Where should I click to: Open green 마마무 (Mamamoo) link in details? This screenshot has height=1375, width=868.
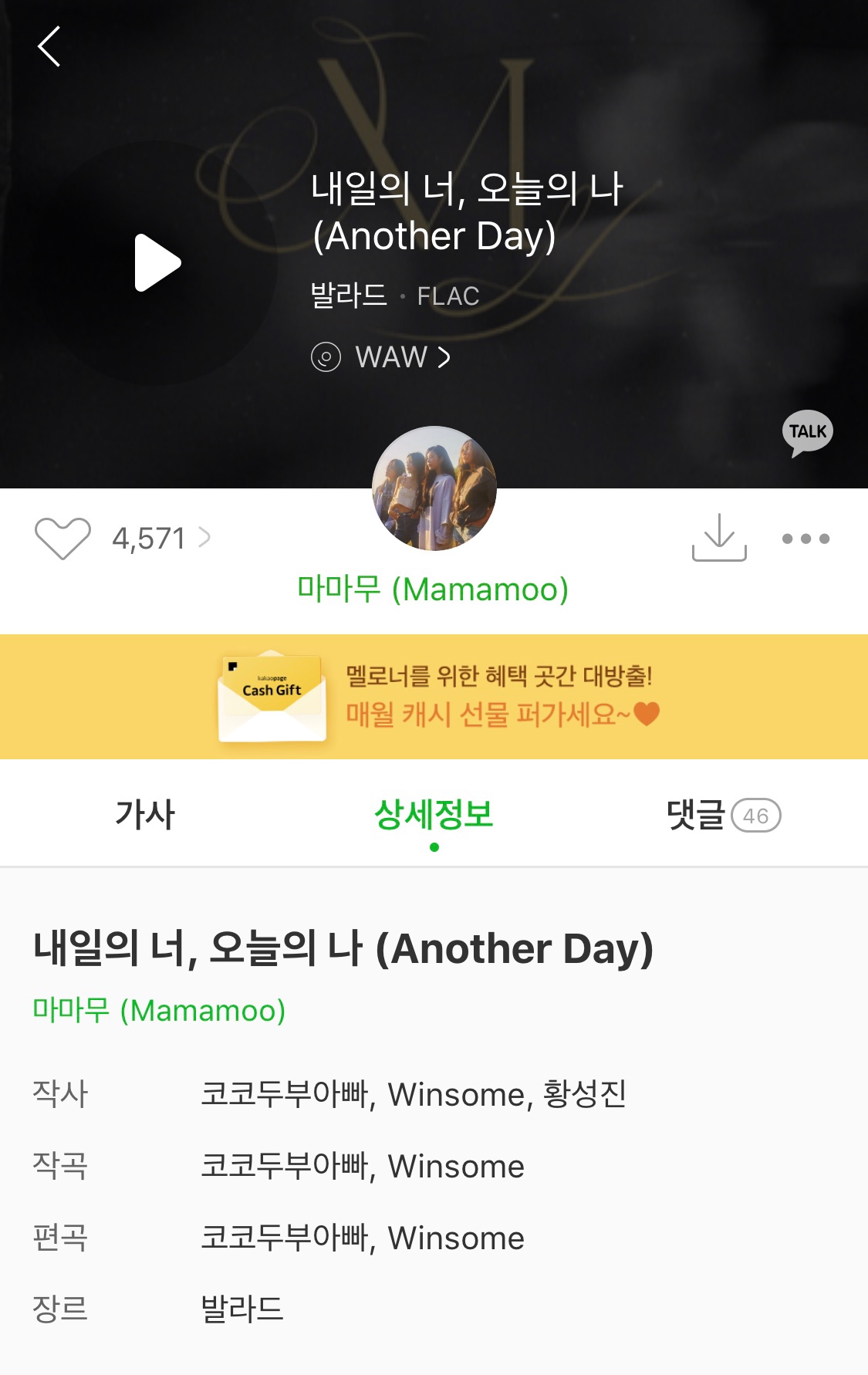(x=159, y=1010)
